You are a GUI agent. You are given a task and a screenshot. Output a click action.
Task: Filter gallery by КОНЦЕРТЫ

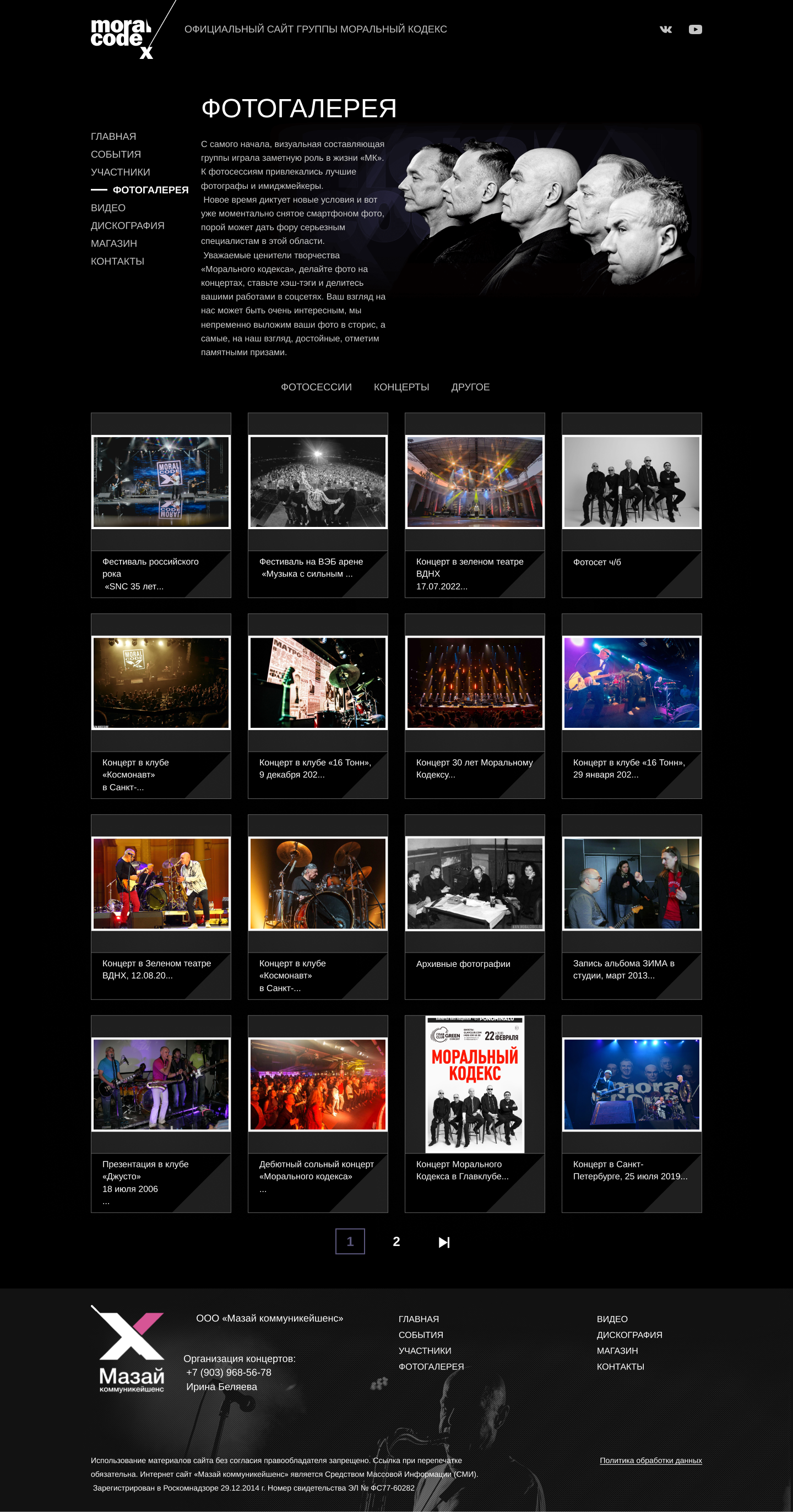(x=401, y=388)
